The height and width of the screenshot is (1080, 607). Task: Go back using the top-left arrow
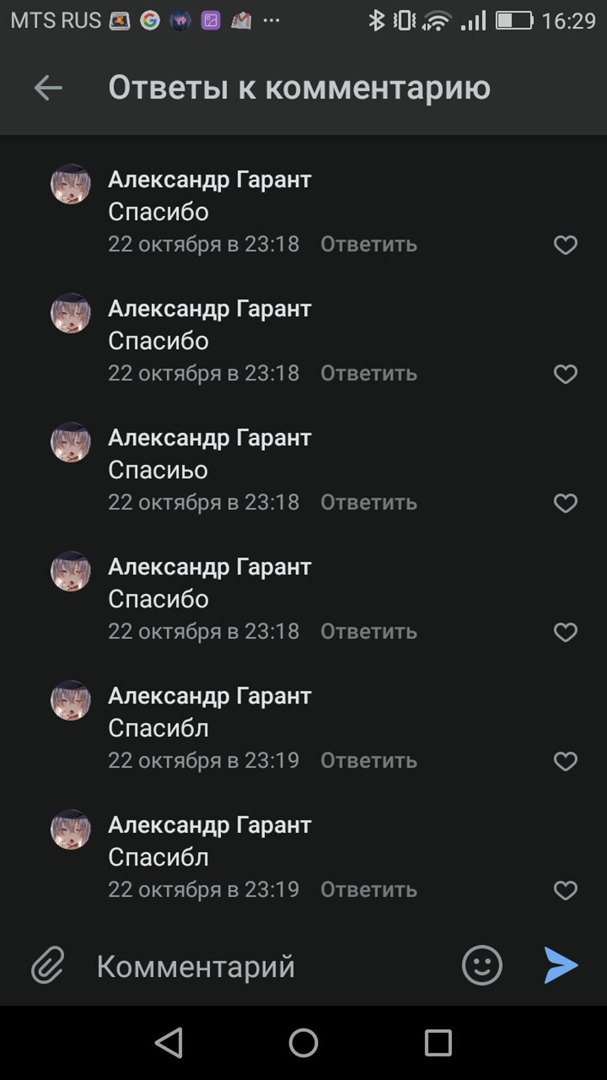point(48,88)
